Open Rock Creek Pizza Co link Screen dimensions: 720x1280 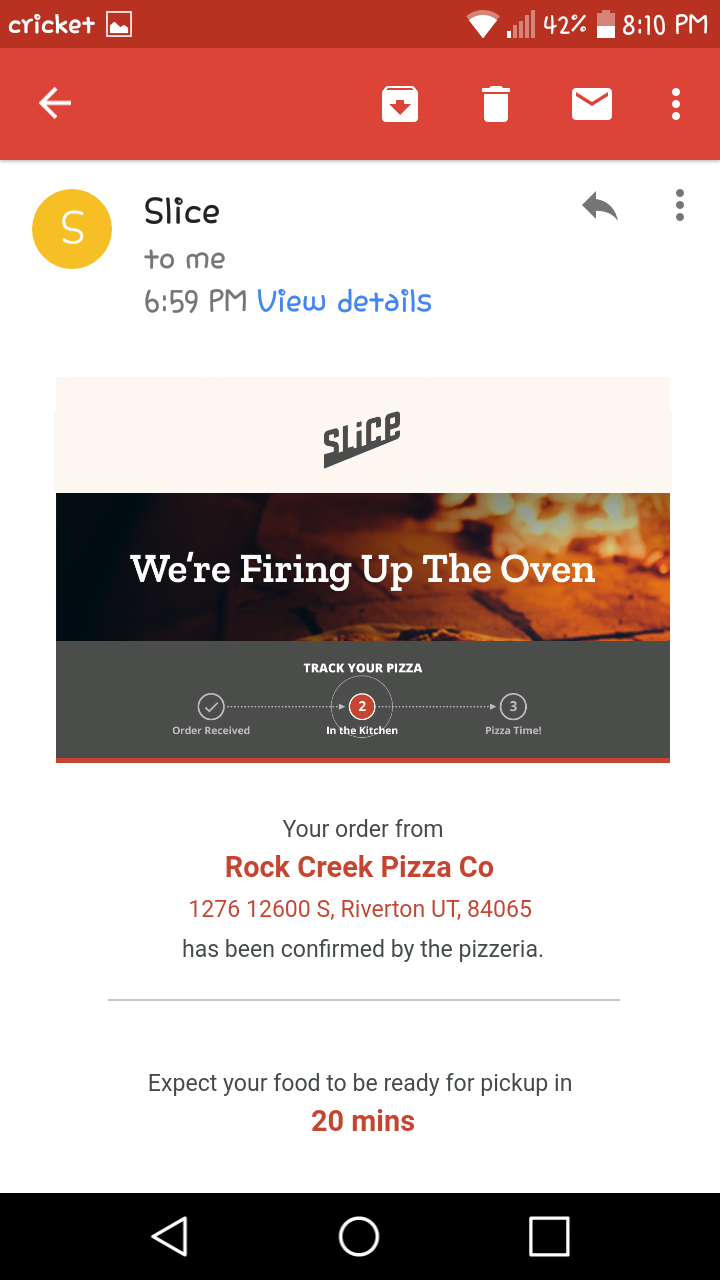[359, 867]
